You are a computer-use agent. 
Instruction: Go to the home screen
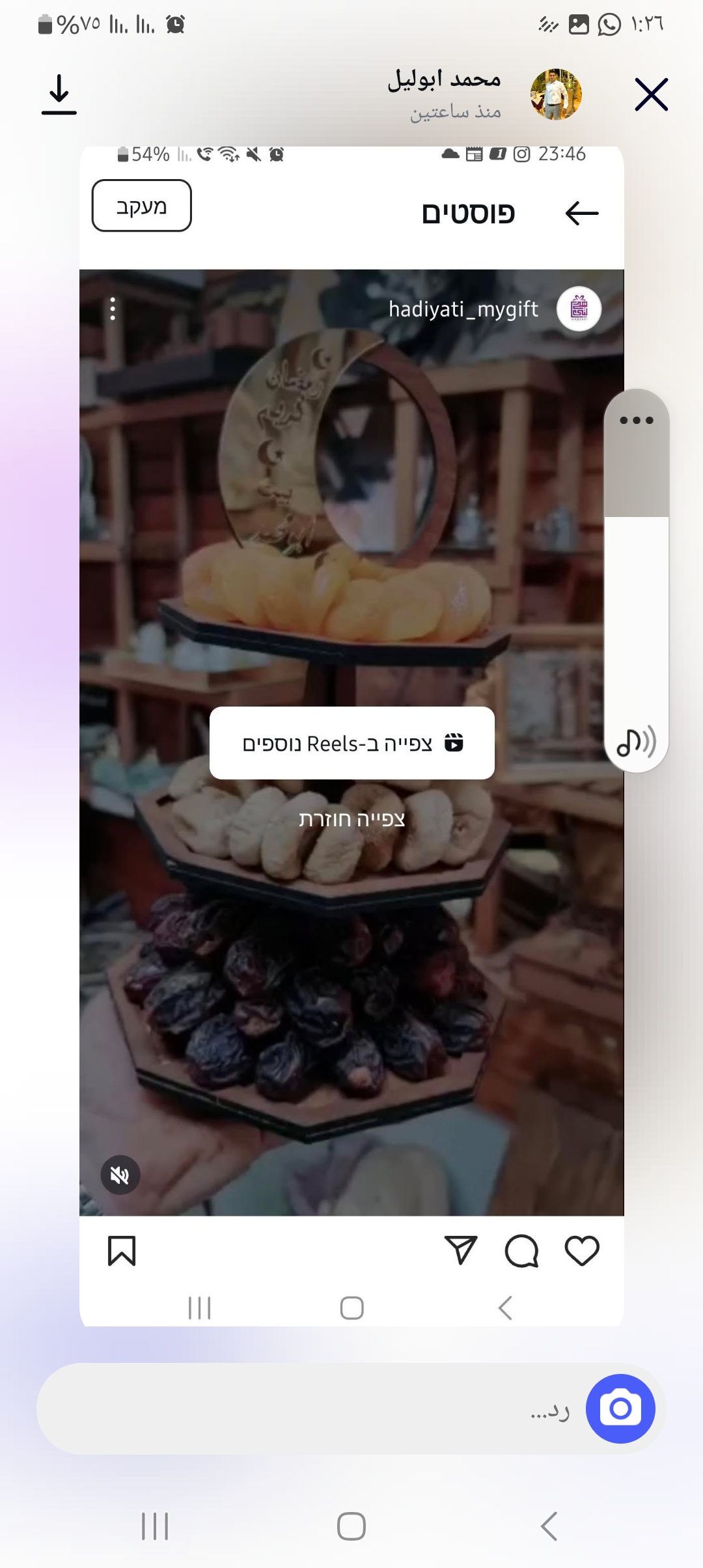click(351, 1526)
